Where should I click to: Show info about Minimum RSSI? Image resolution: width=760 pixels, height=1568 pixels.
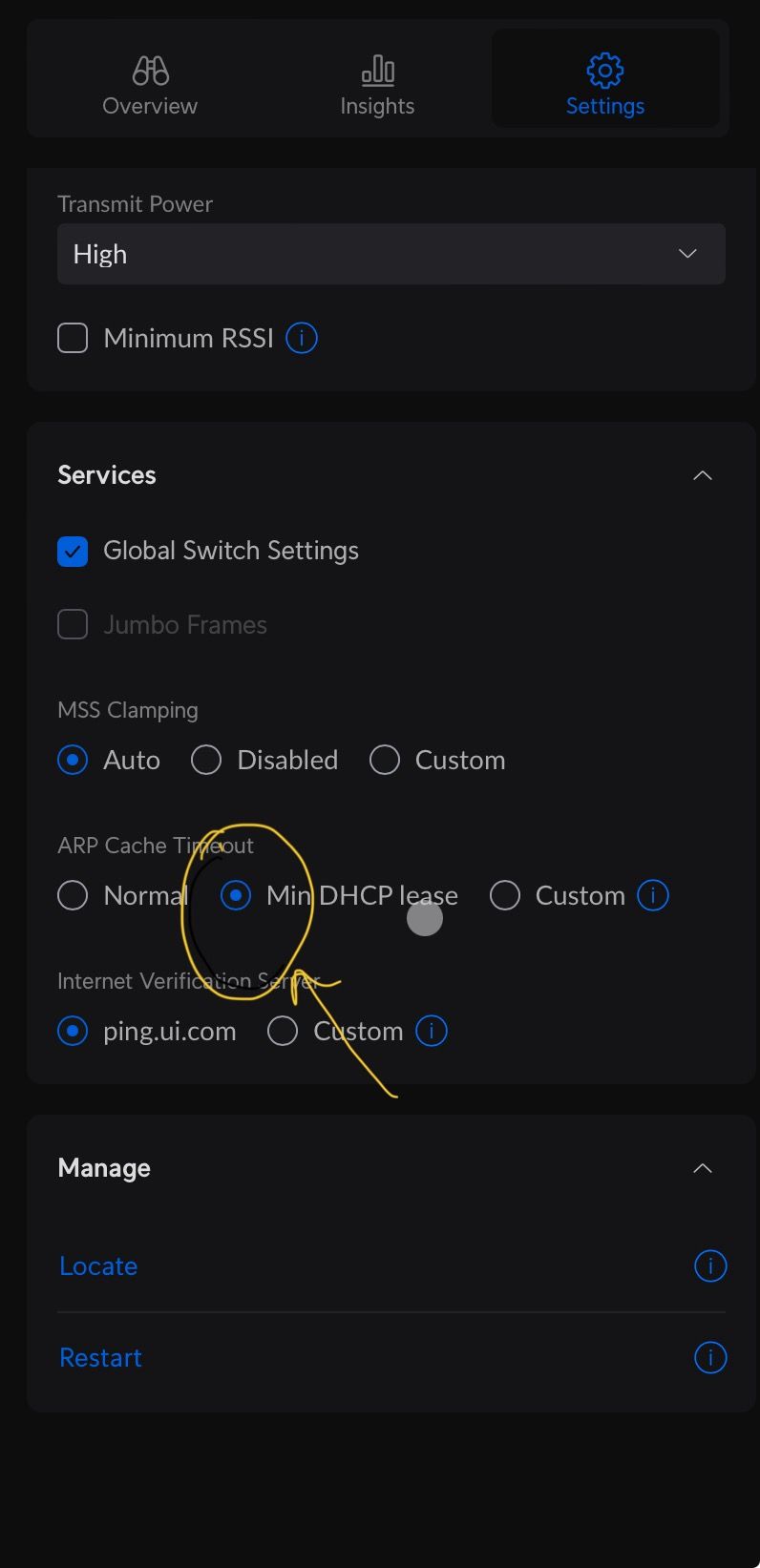(302, 338)
